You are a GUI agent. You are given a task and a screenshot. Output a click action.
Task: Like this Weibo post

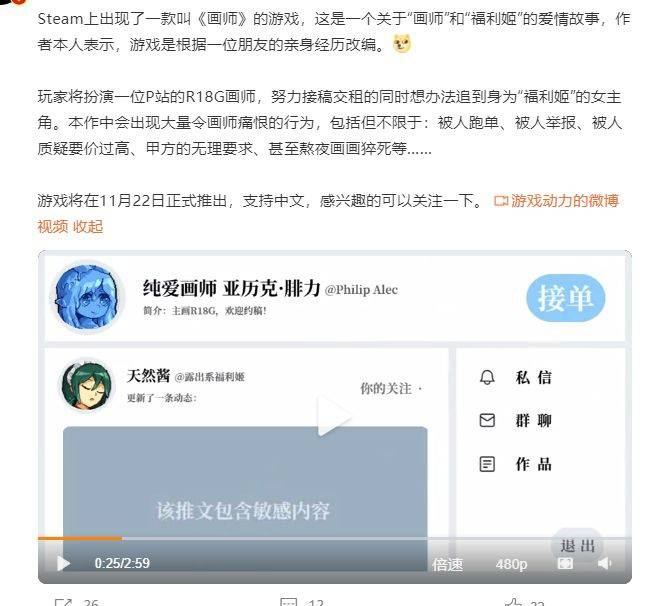(514, 602)
